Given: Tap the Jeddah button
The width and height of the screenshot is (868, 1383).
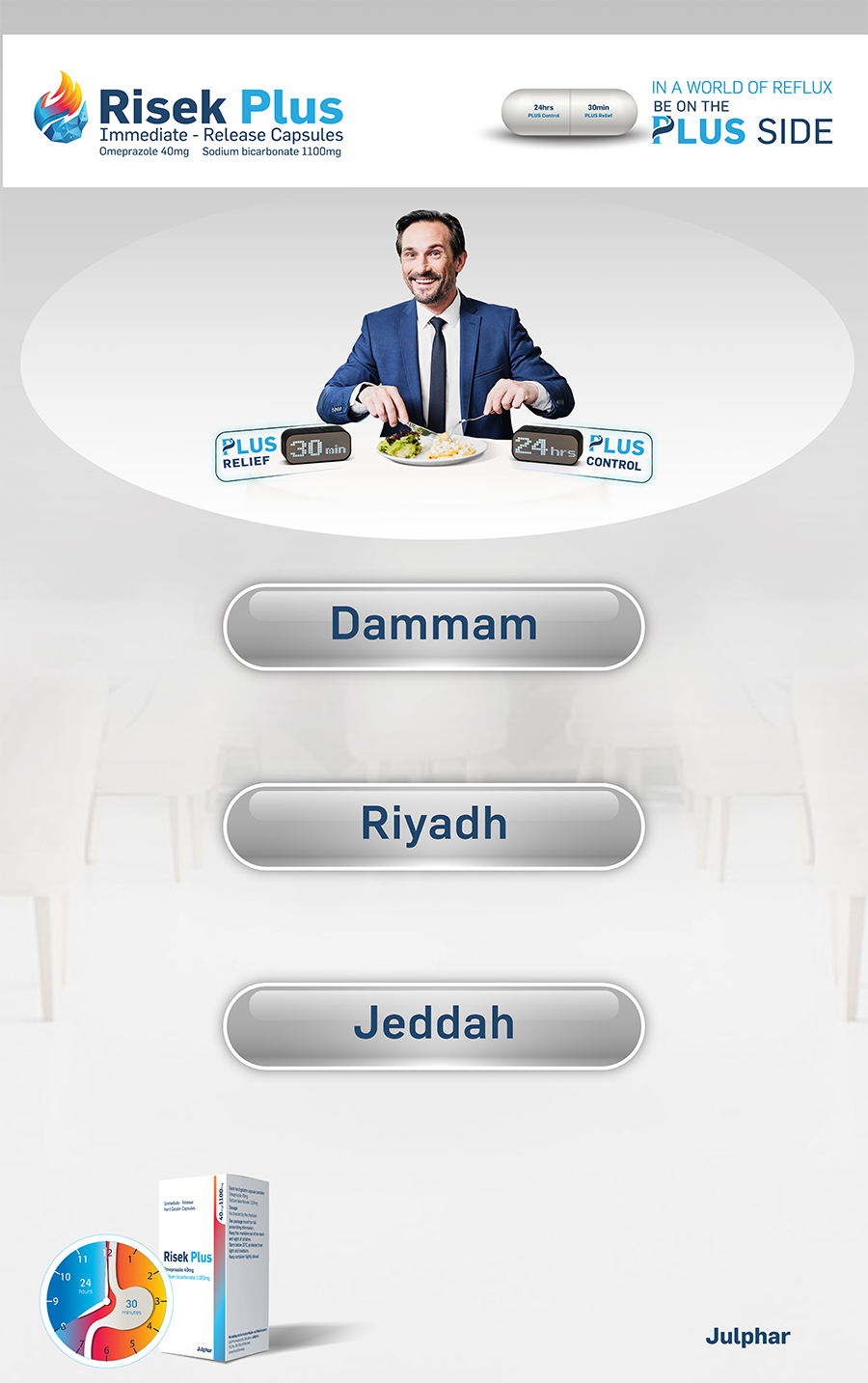Looking at the screenshot, I should coord(434,1025).
